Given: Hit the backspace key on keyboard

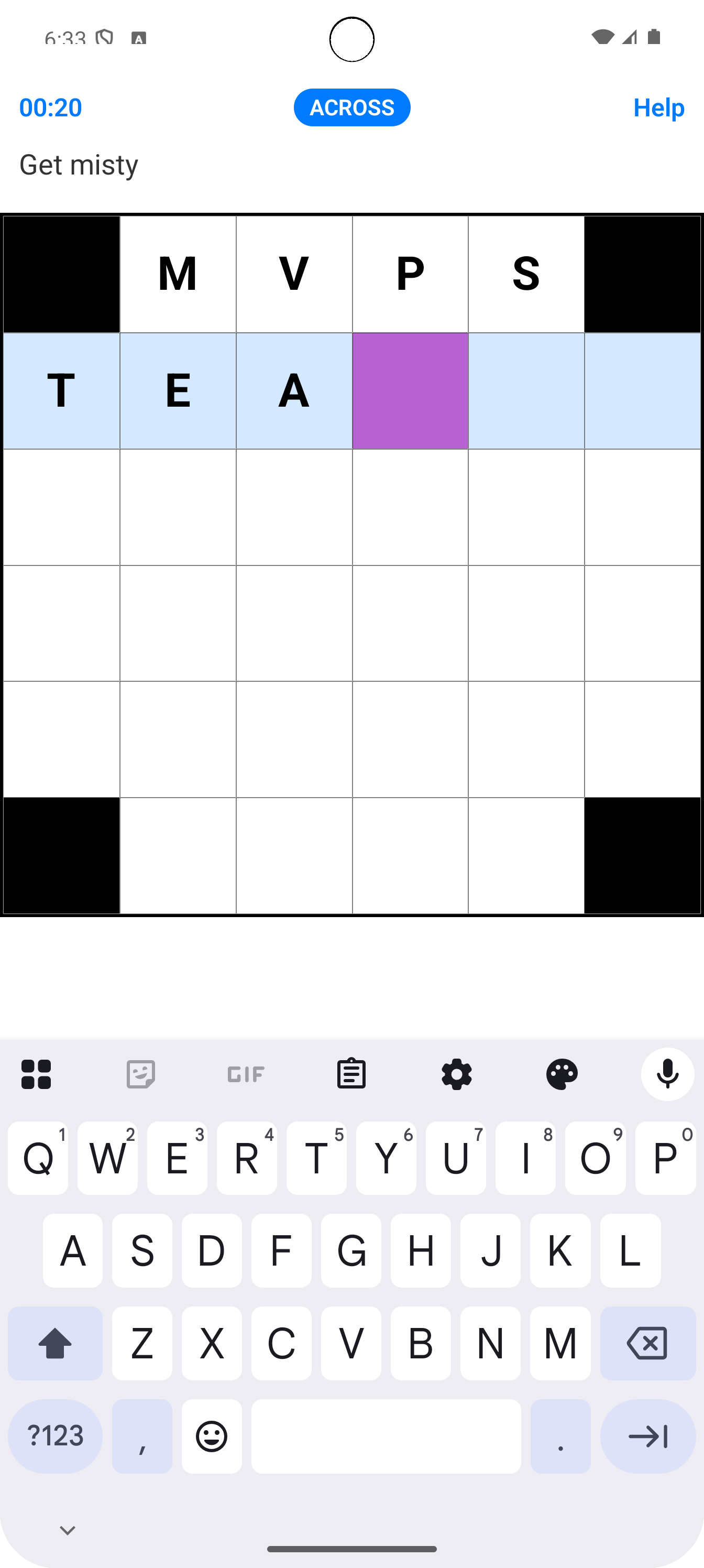Looking at the screenshot, I should [647, 1343].
